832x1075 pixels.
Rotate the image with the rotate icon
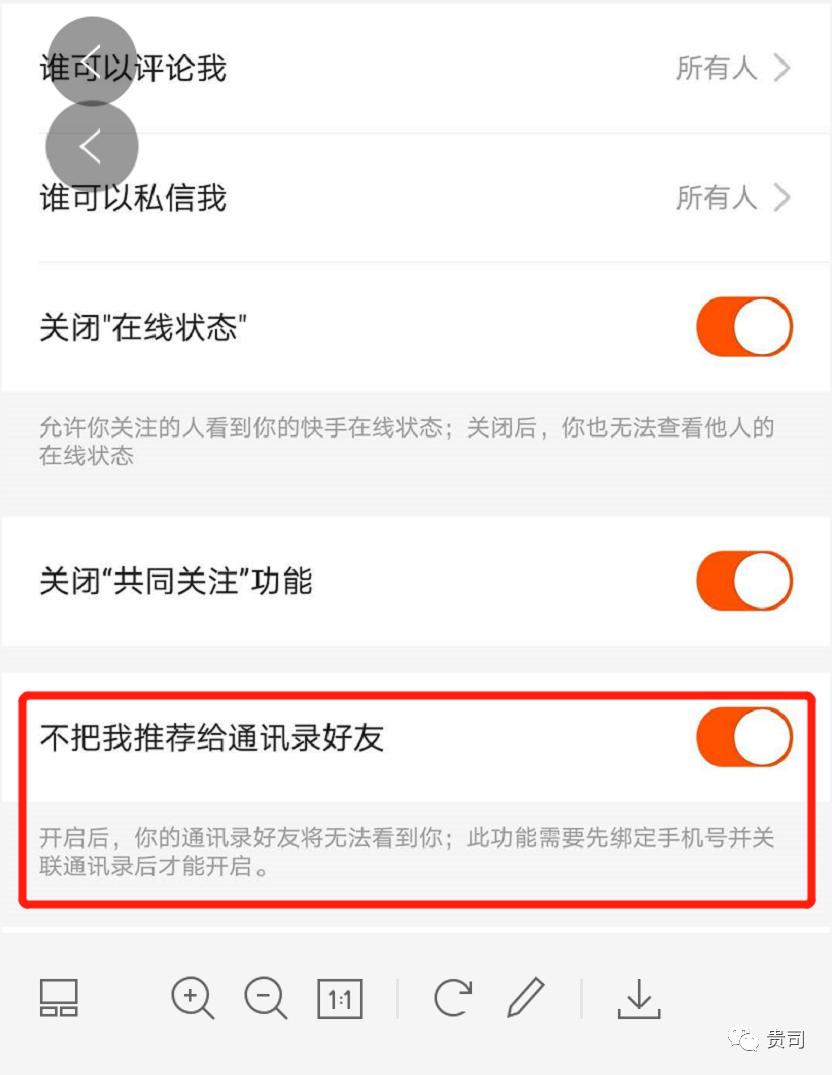[x=451, y=998]
